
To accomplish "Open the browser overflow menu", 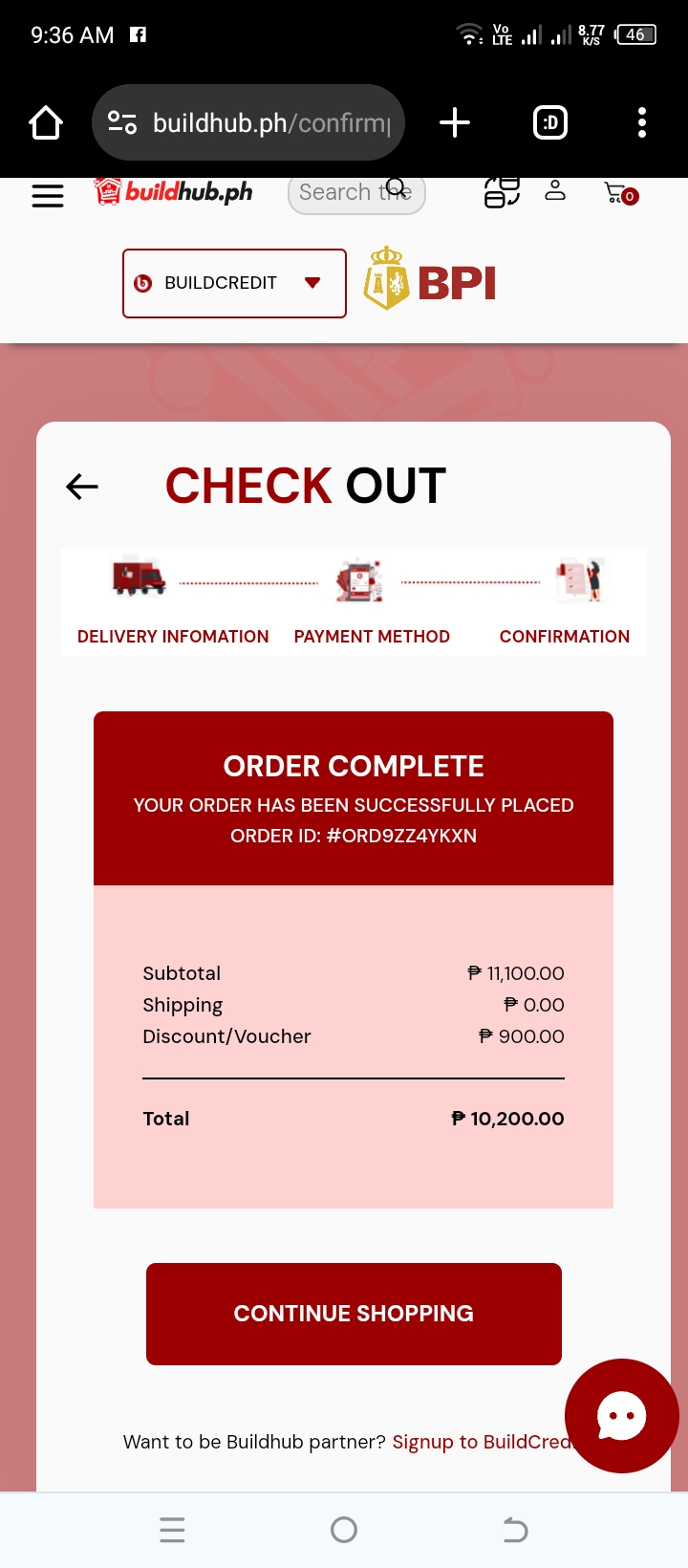I will [x=642, y=123].
